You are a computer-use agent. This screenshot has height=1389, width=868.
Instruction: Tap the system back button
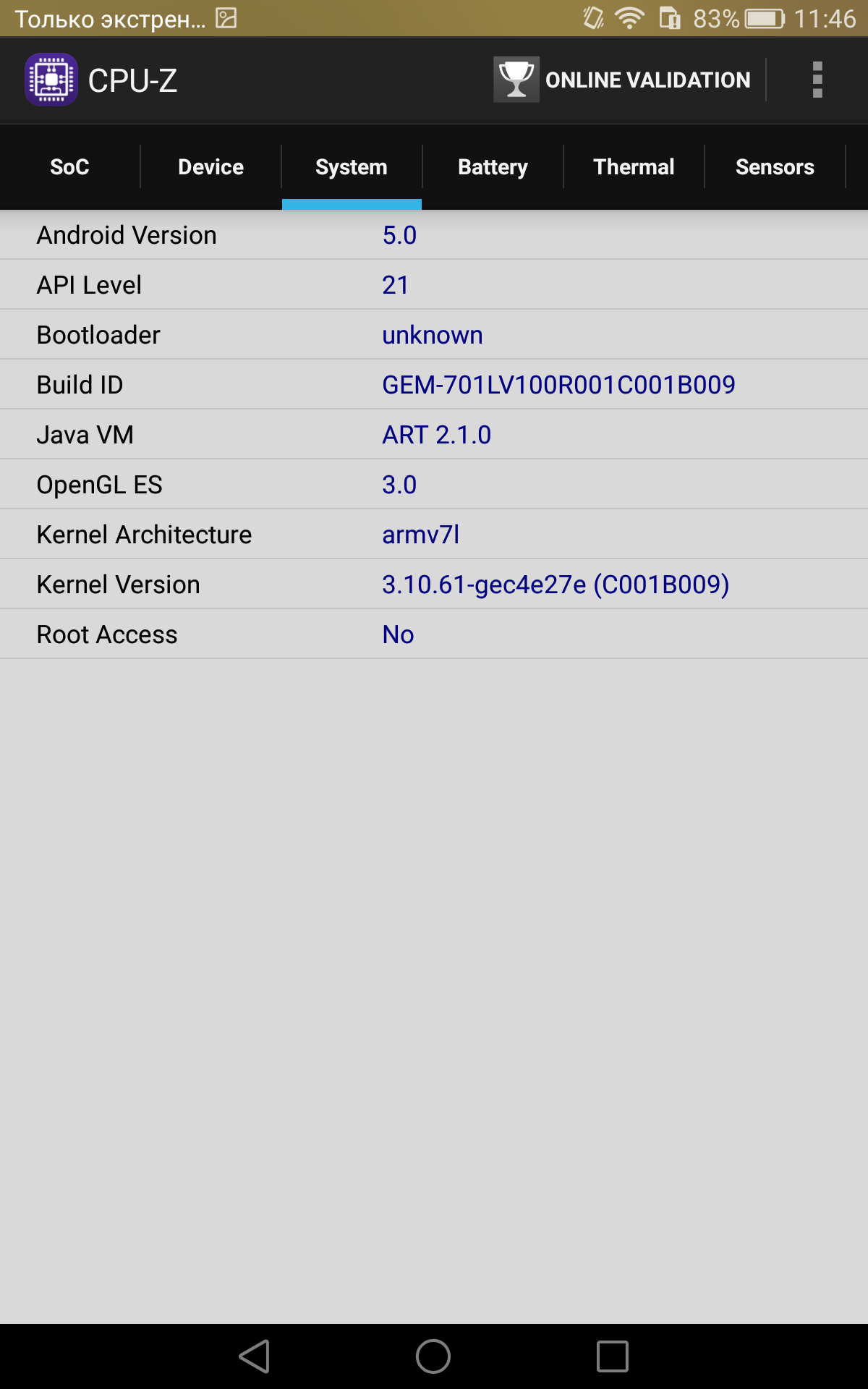255,1356
